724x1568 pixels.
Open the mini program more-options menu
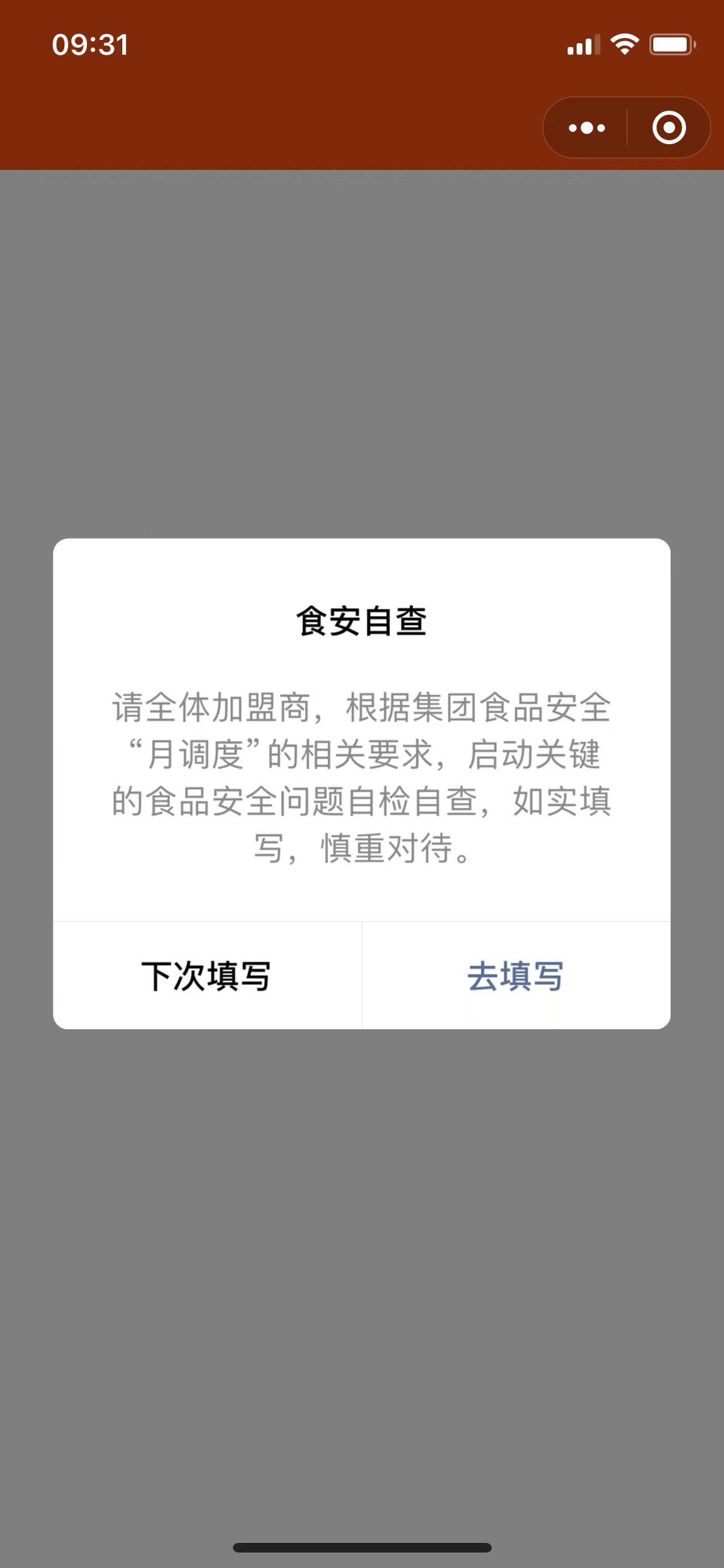coord(586,127)
